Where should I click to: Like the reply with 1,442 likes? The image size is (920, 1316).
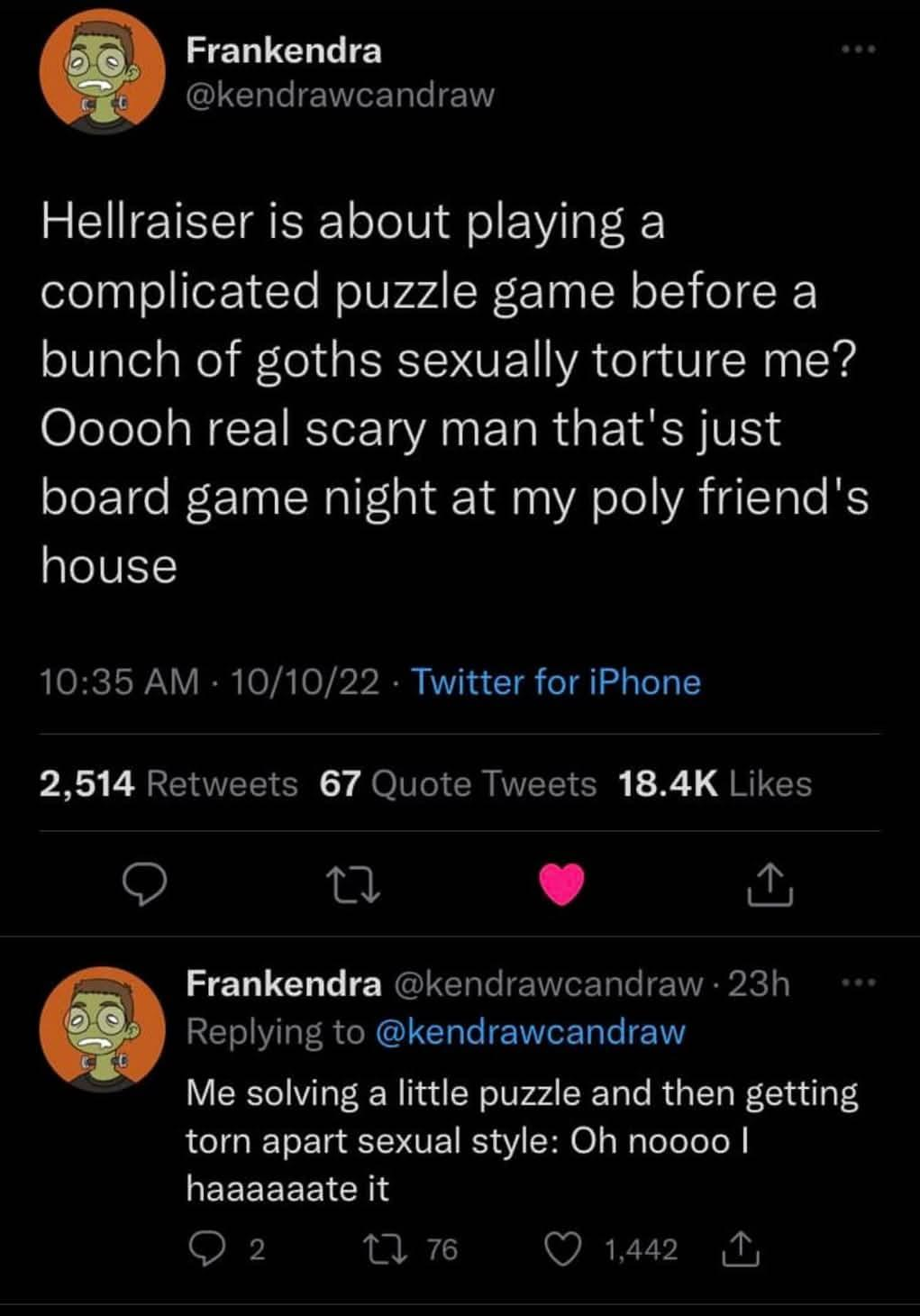(566, 1248)
